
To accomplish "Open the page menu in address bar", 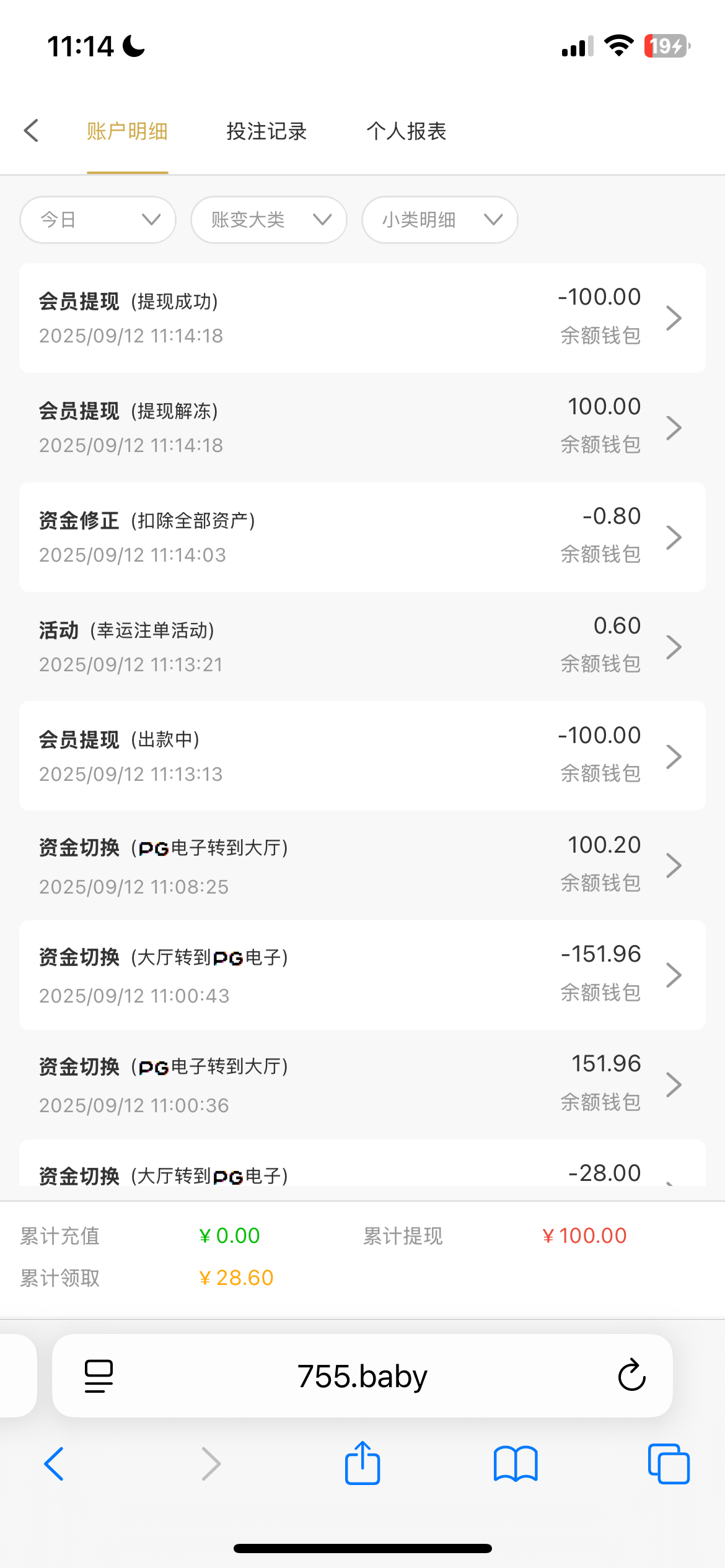I will point(99,1376).
